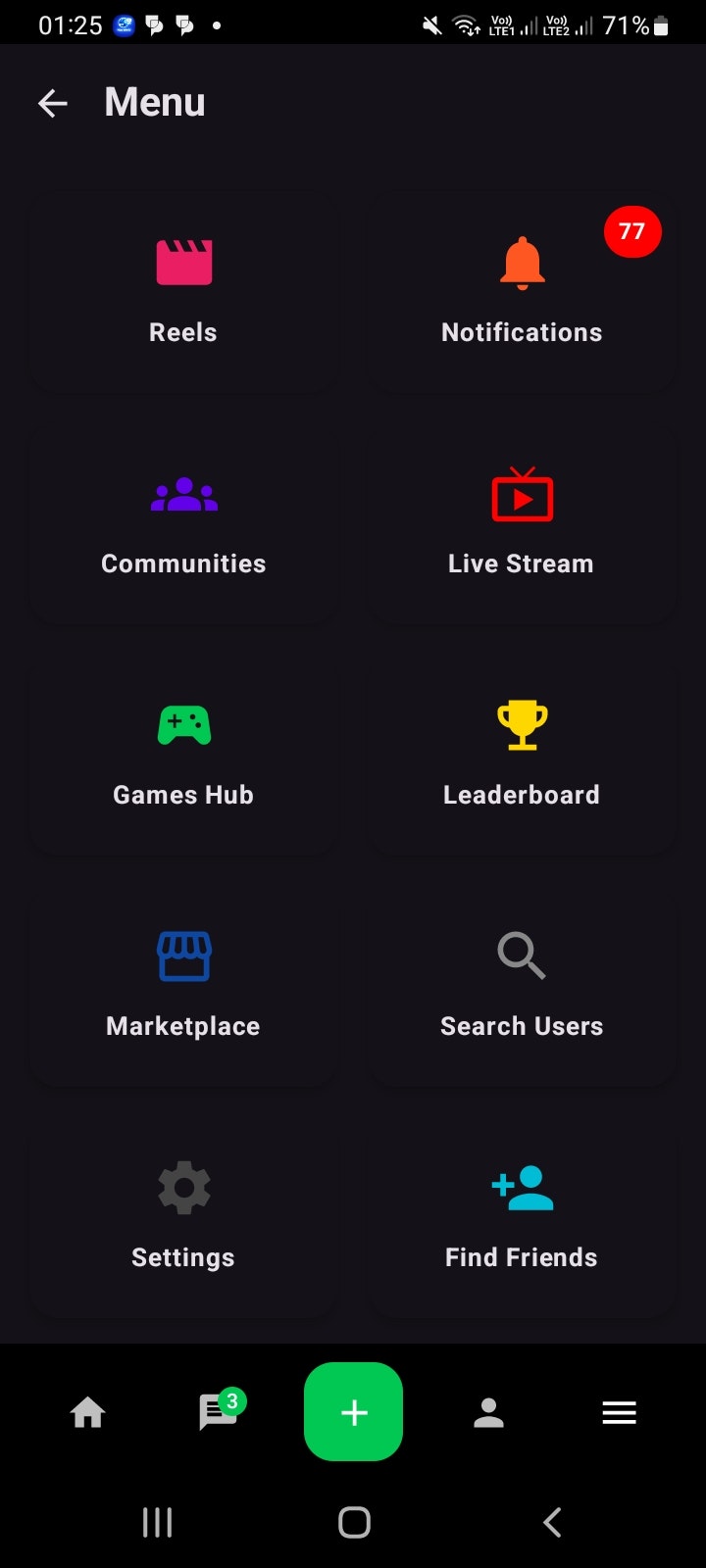Create a new post with the plus button
Image resolution: width=706 pixels, height=1568 pixels.
tap(353, 1411)
